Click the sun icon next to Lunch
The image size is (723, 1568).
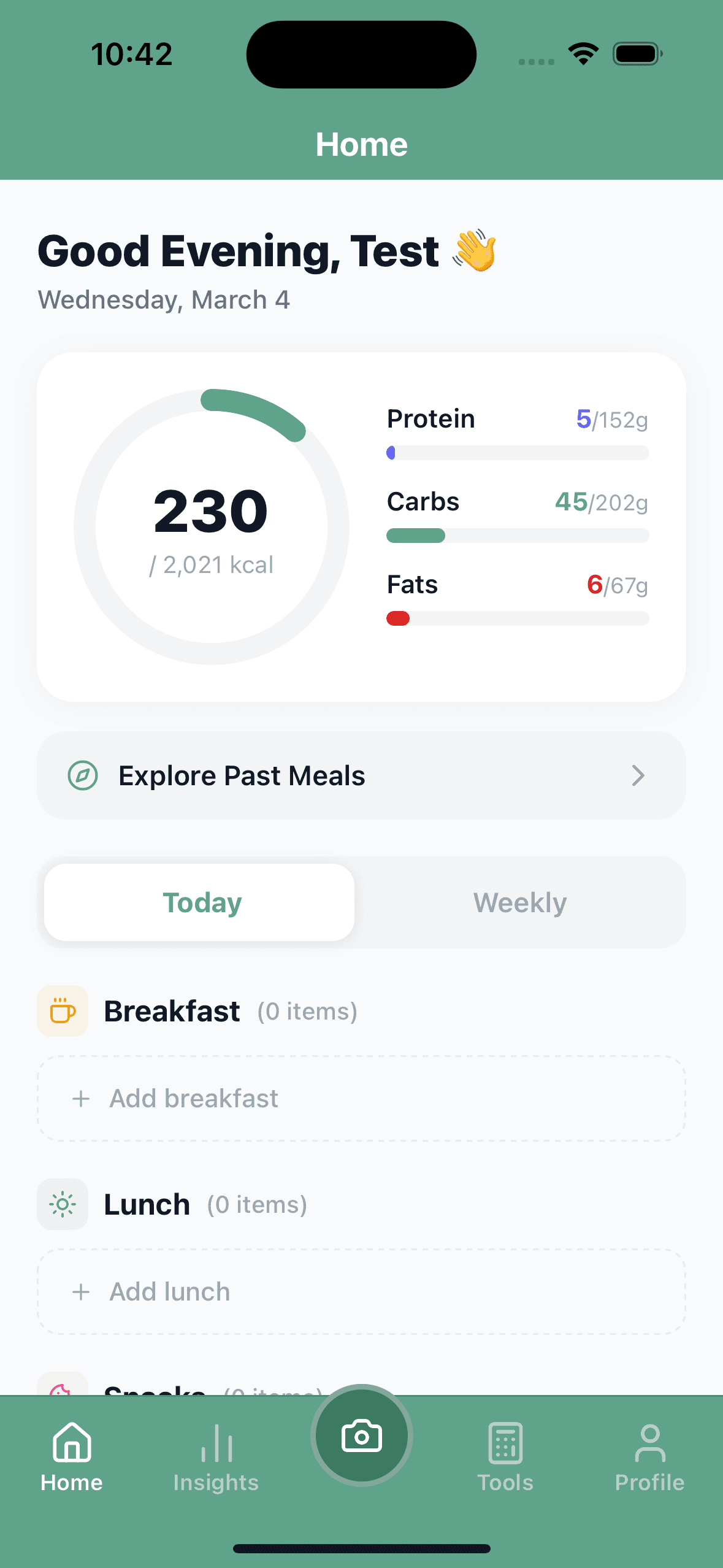click(x=62, y=1203)
